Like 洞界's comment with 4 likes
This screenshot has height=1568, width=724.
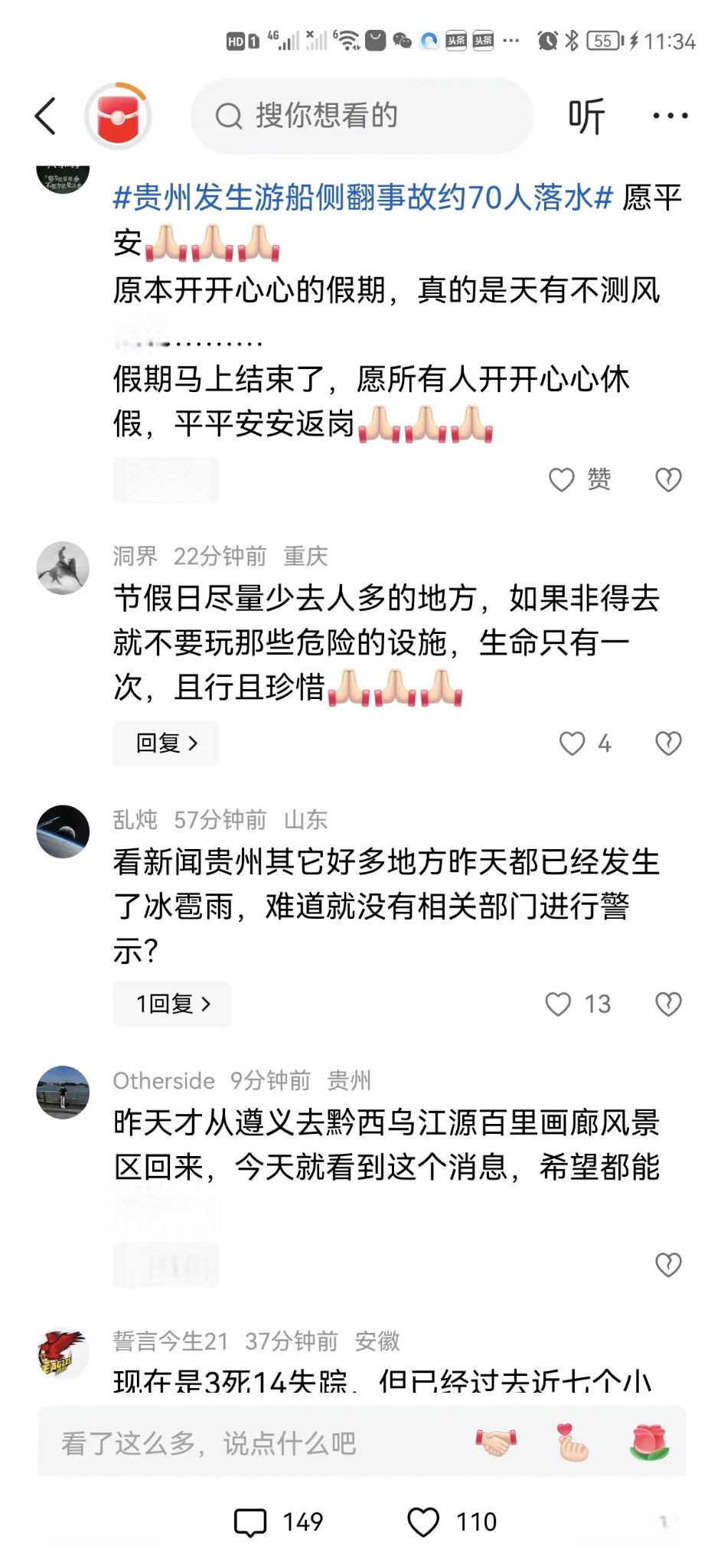click(x=584, y=743)
